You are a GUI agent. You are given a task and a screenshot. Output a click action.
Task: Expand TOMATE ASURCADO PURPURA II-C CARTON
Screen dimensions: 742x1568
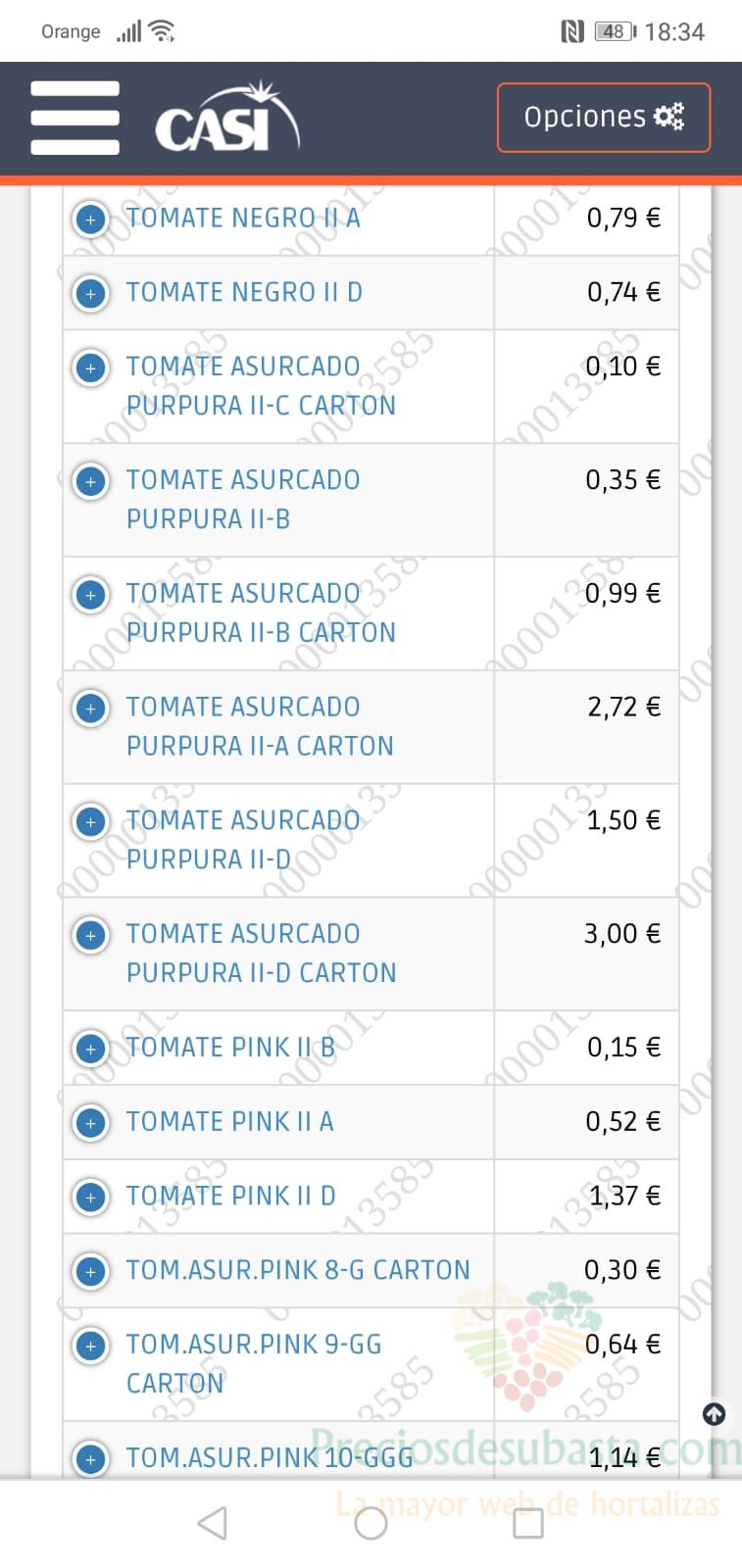click(x=91, y=367)
